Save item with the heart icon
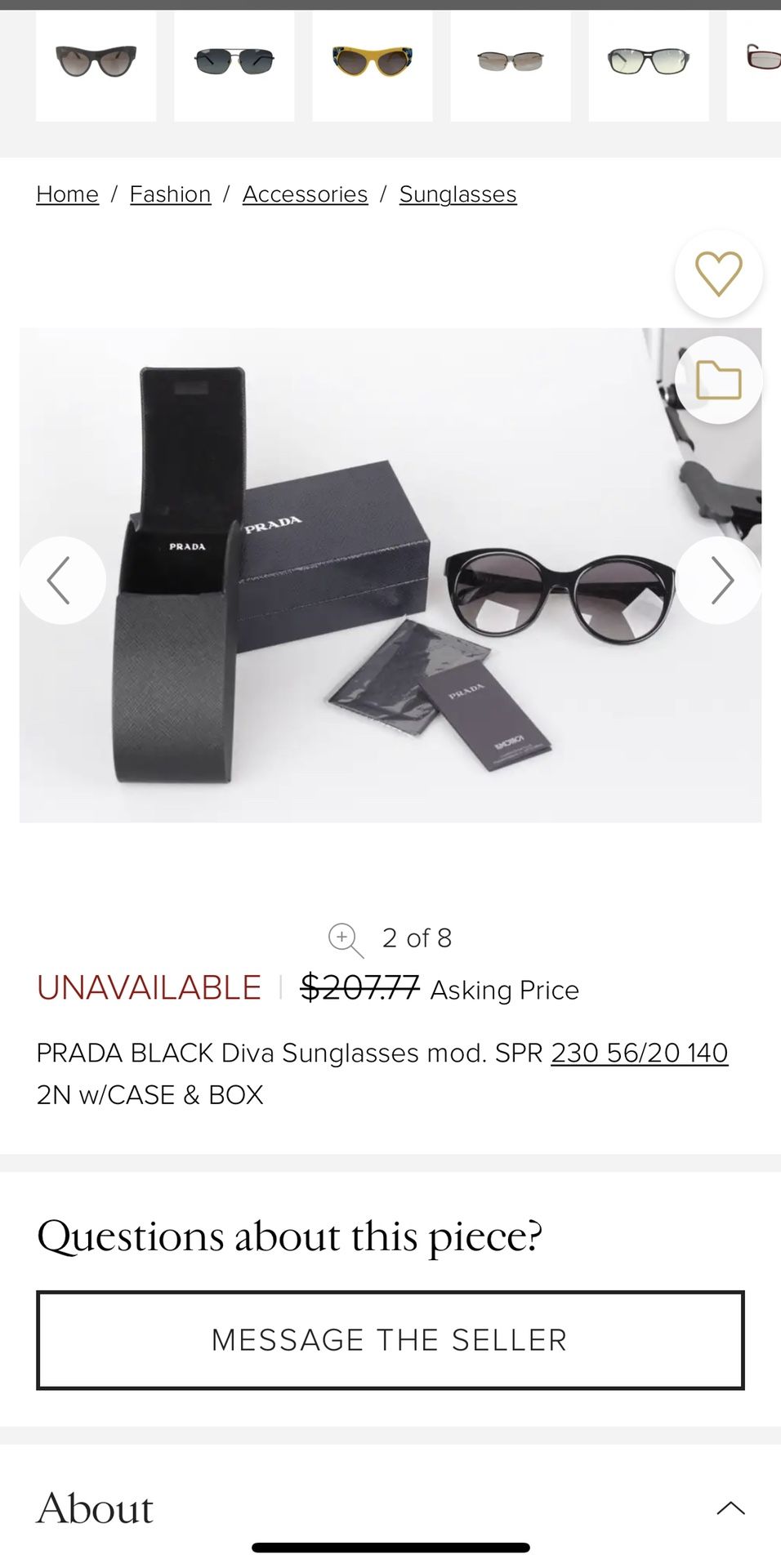 [x=718, y=274]
